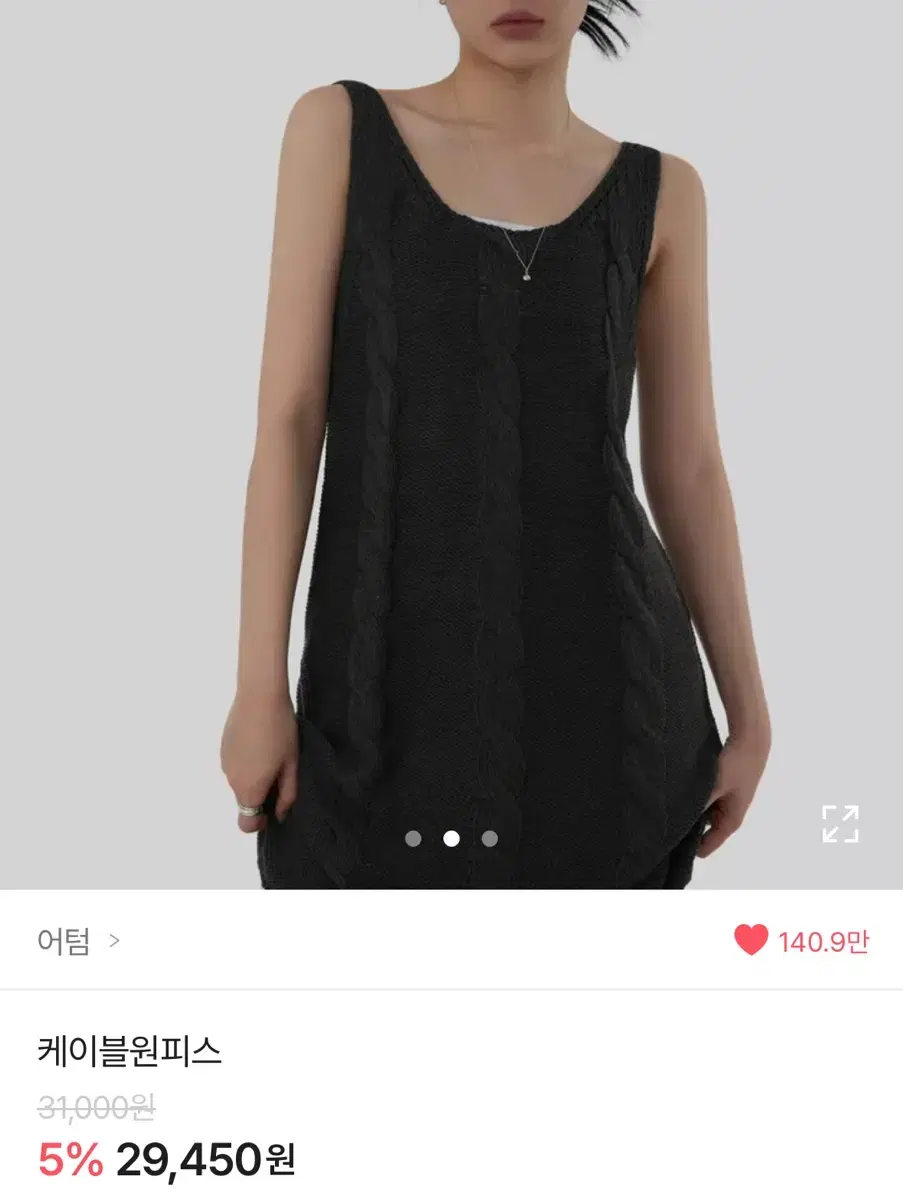Image resolution: width=903 pixels, height=1200 pixels.
Task: Toggle the second image pagination dot
Action: pyautogui.click(x=451, y=840)
